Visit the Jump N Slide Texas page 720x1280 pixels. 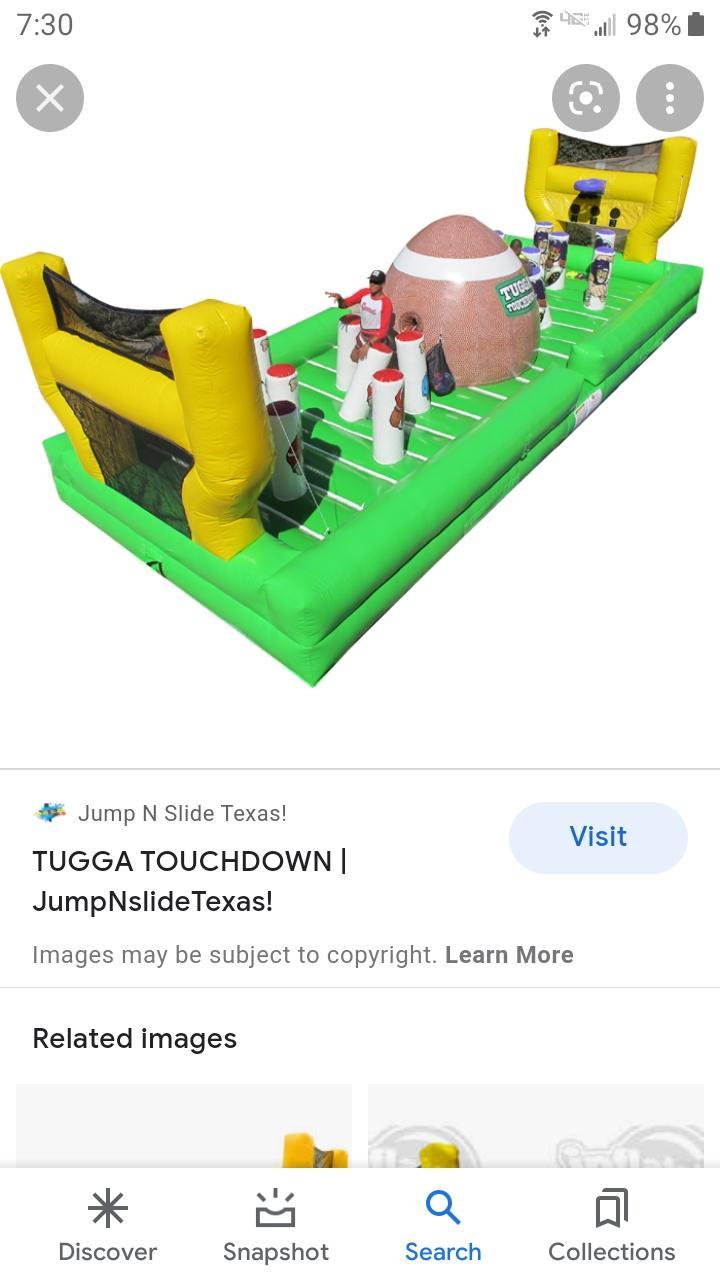point(597,837)
